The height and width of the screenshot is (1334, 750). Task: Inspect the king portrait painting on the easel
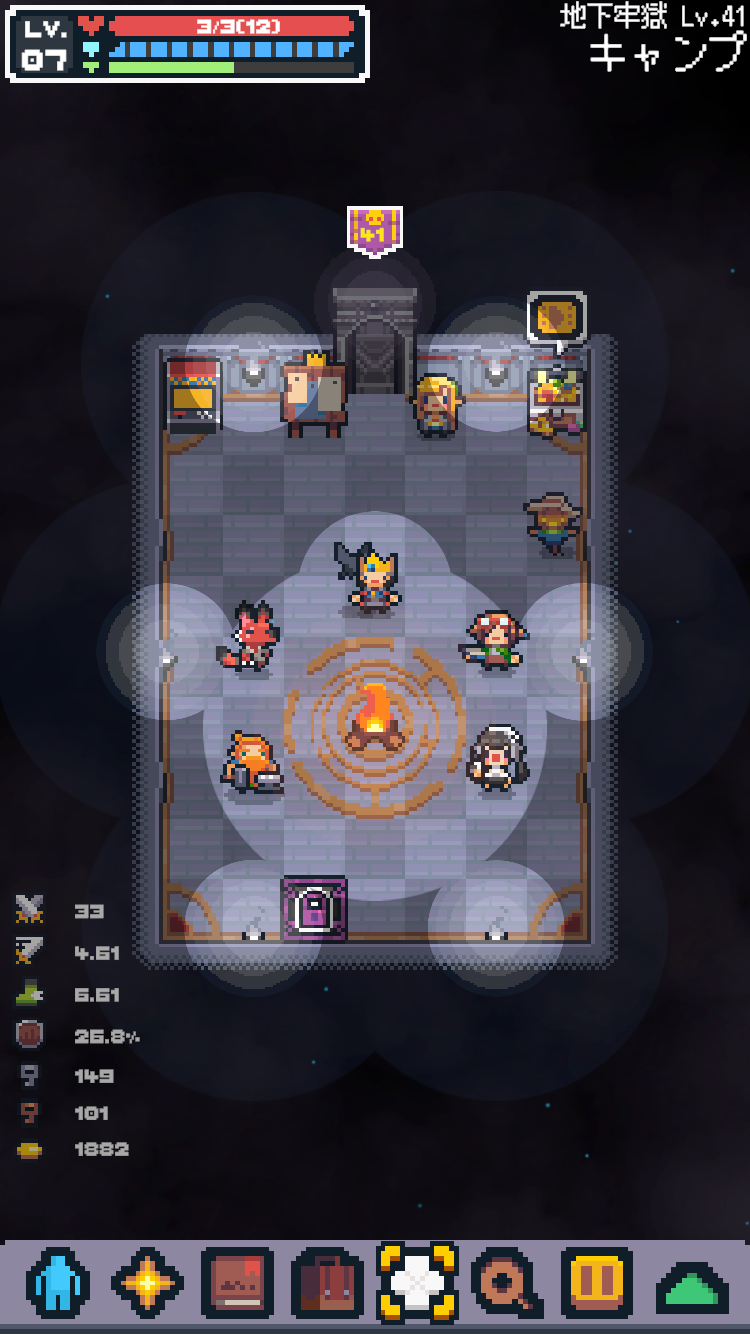pos(314,394)
